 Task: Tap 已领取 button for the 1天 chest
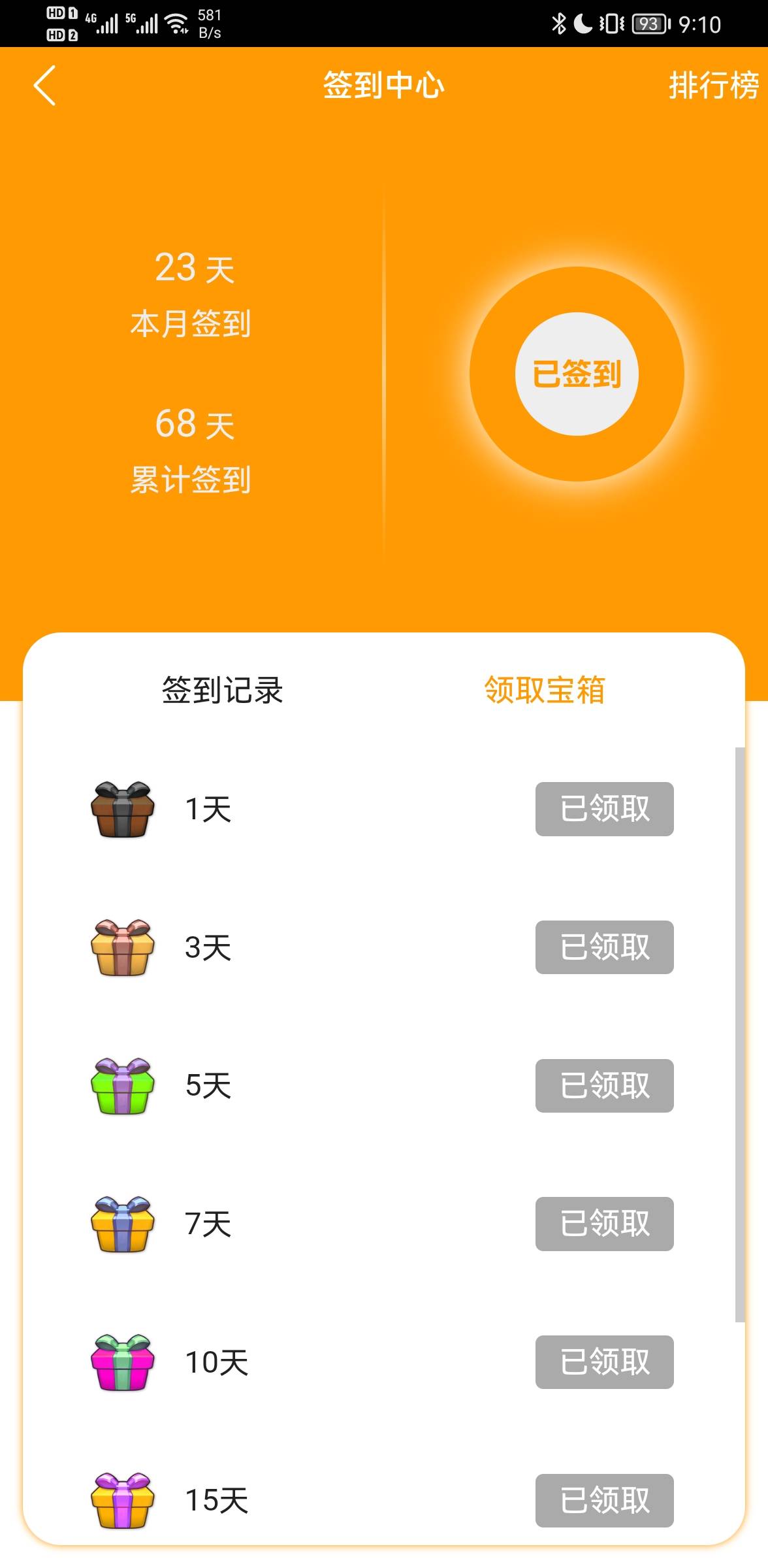click(604, 809)
